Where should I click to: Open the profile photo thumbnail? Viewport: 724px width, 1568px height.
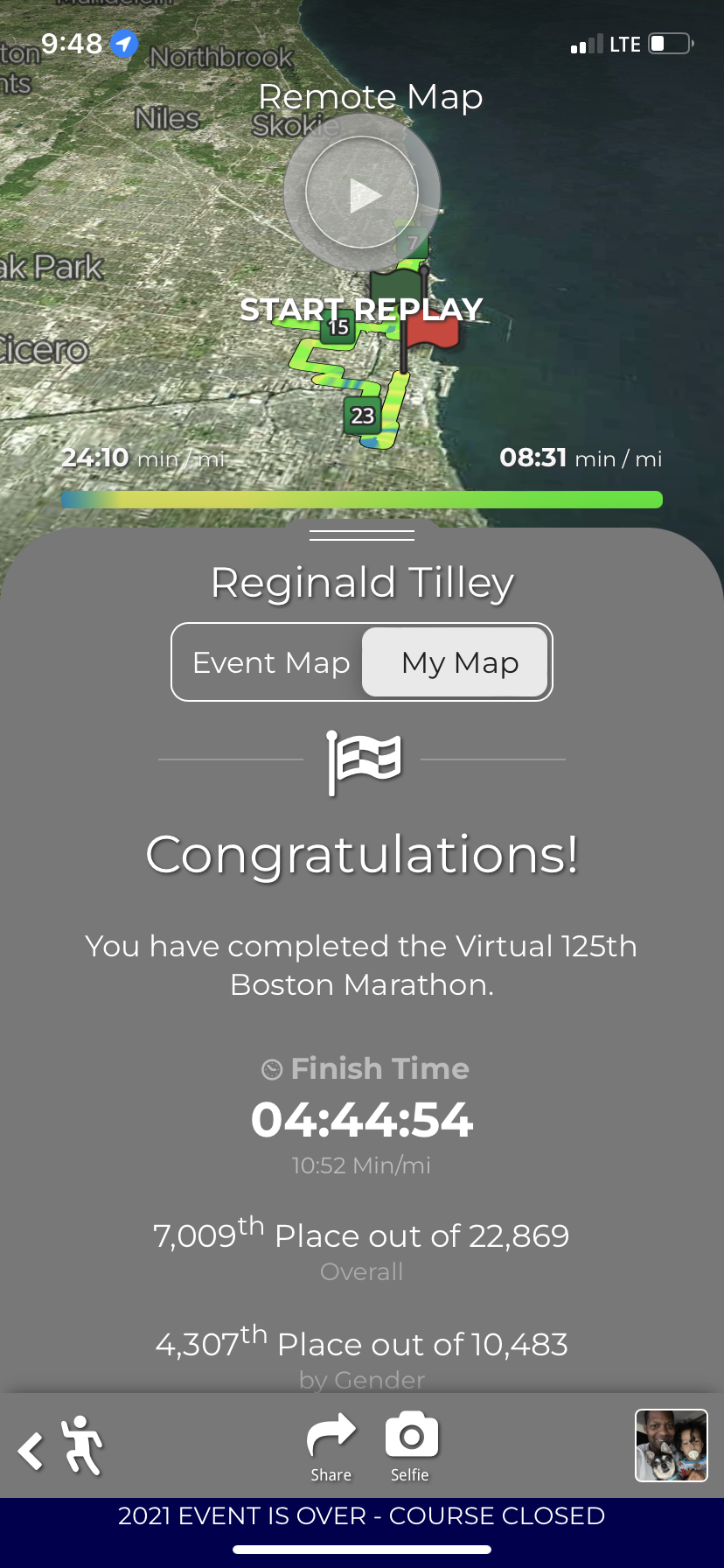[x=672, y=1445]
